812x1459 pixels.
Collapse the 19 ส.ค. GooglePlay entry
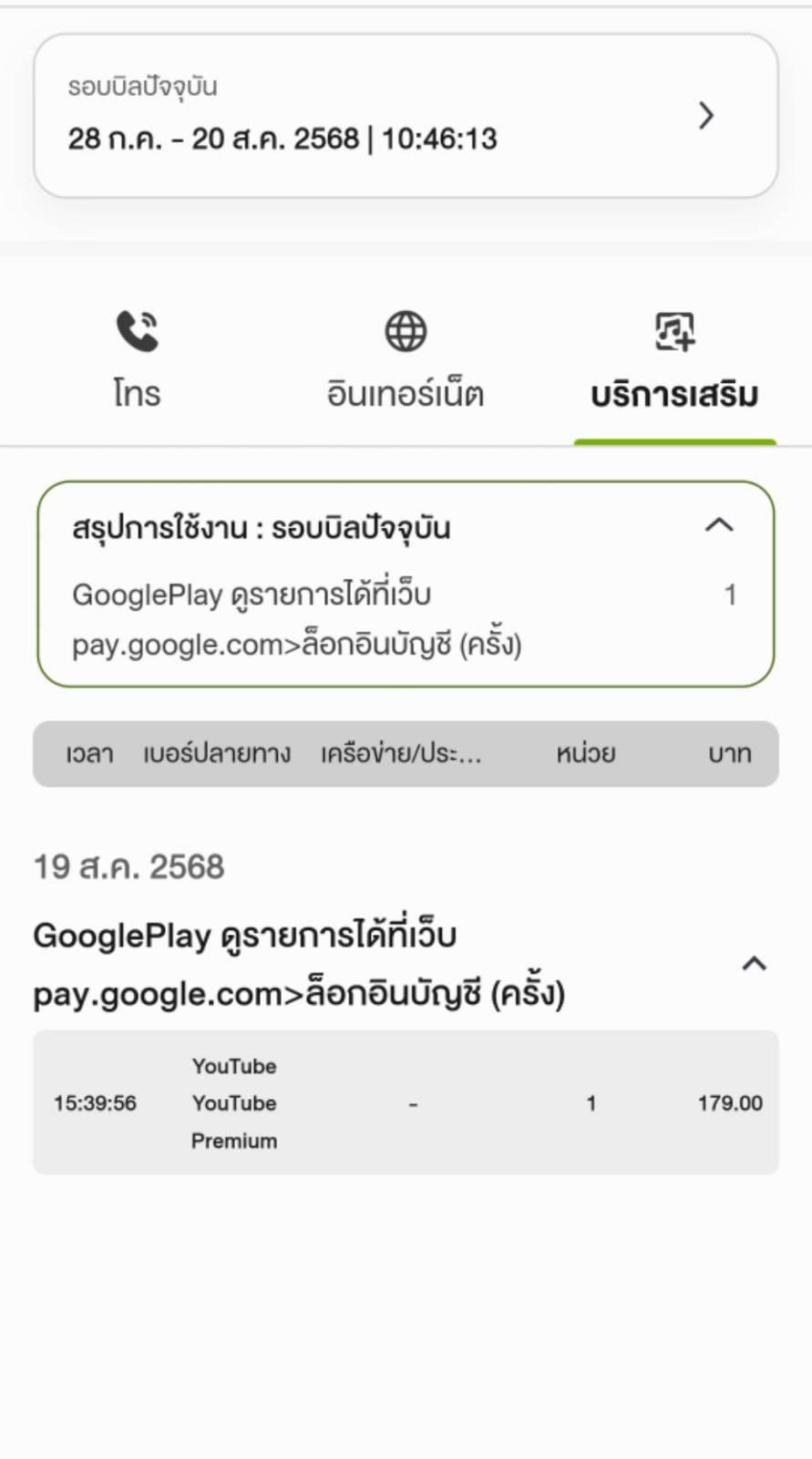click(754, 964)
